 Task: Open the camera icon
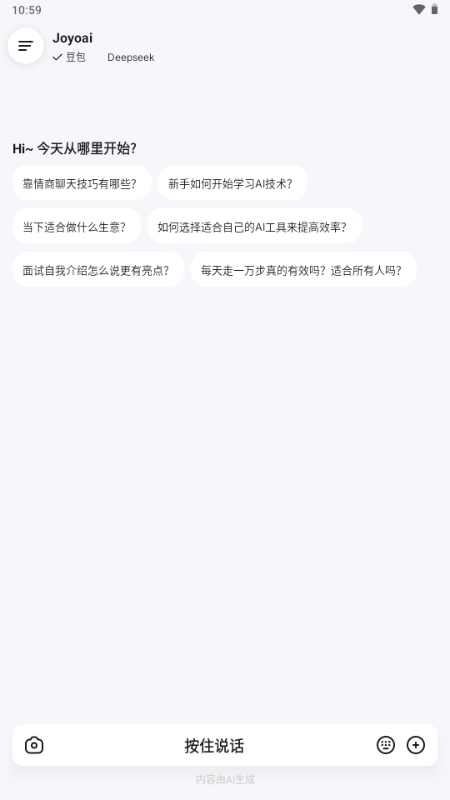34,745
